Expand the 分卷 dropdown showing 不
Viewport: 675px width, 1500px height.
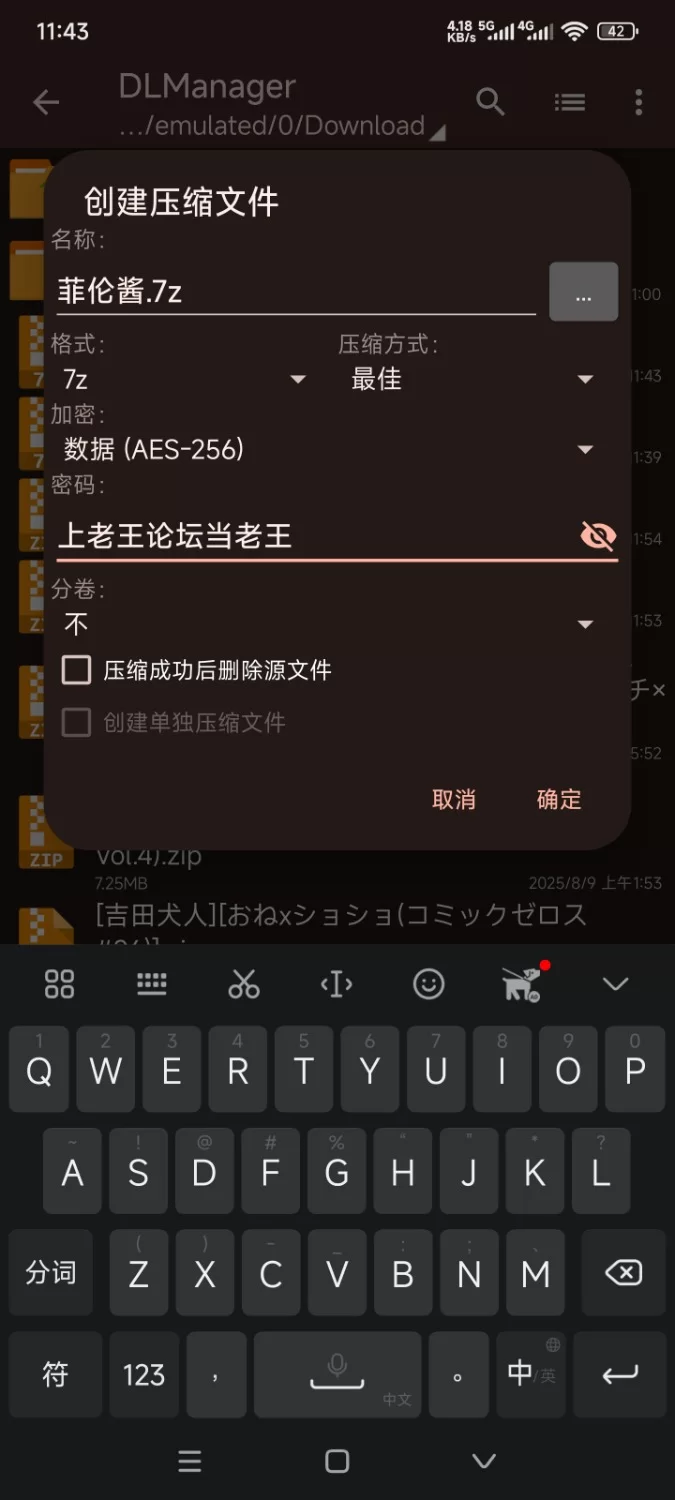tap(327, 624)
